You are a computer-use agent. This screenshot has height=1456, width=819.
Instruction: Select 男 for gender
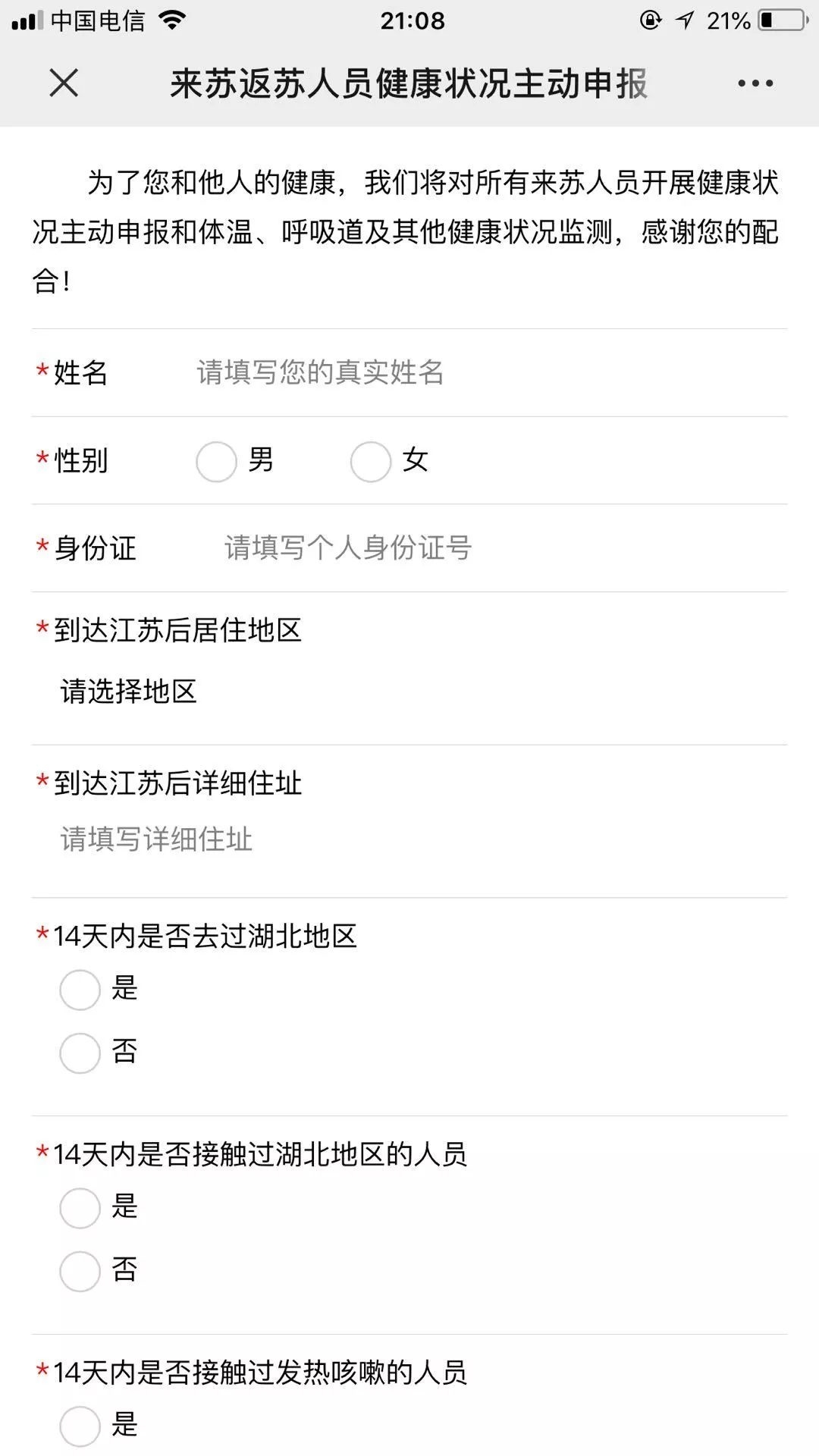point(216,461)
